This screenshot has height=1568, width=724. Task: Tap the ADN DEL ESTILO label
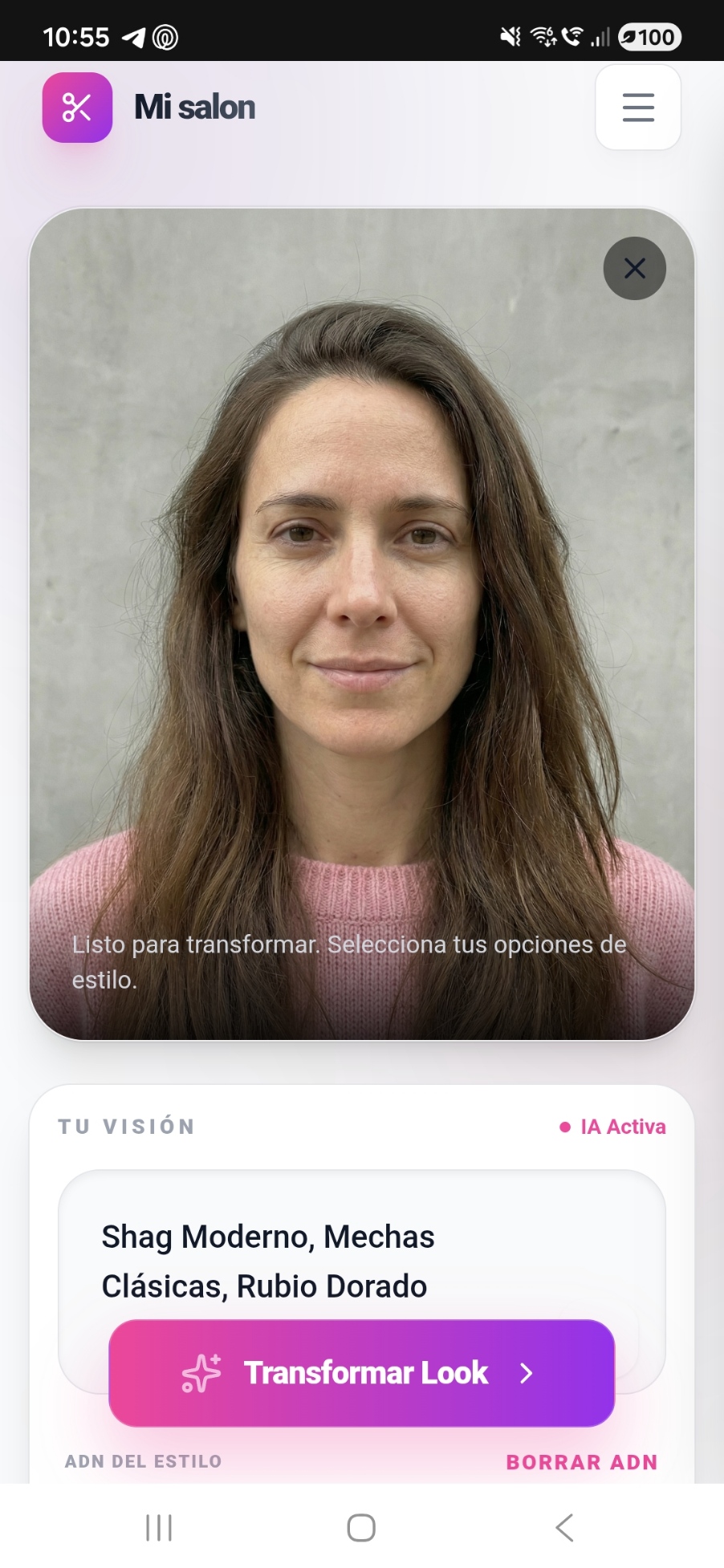(143, 1461)
